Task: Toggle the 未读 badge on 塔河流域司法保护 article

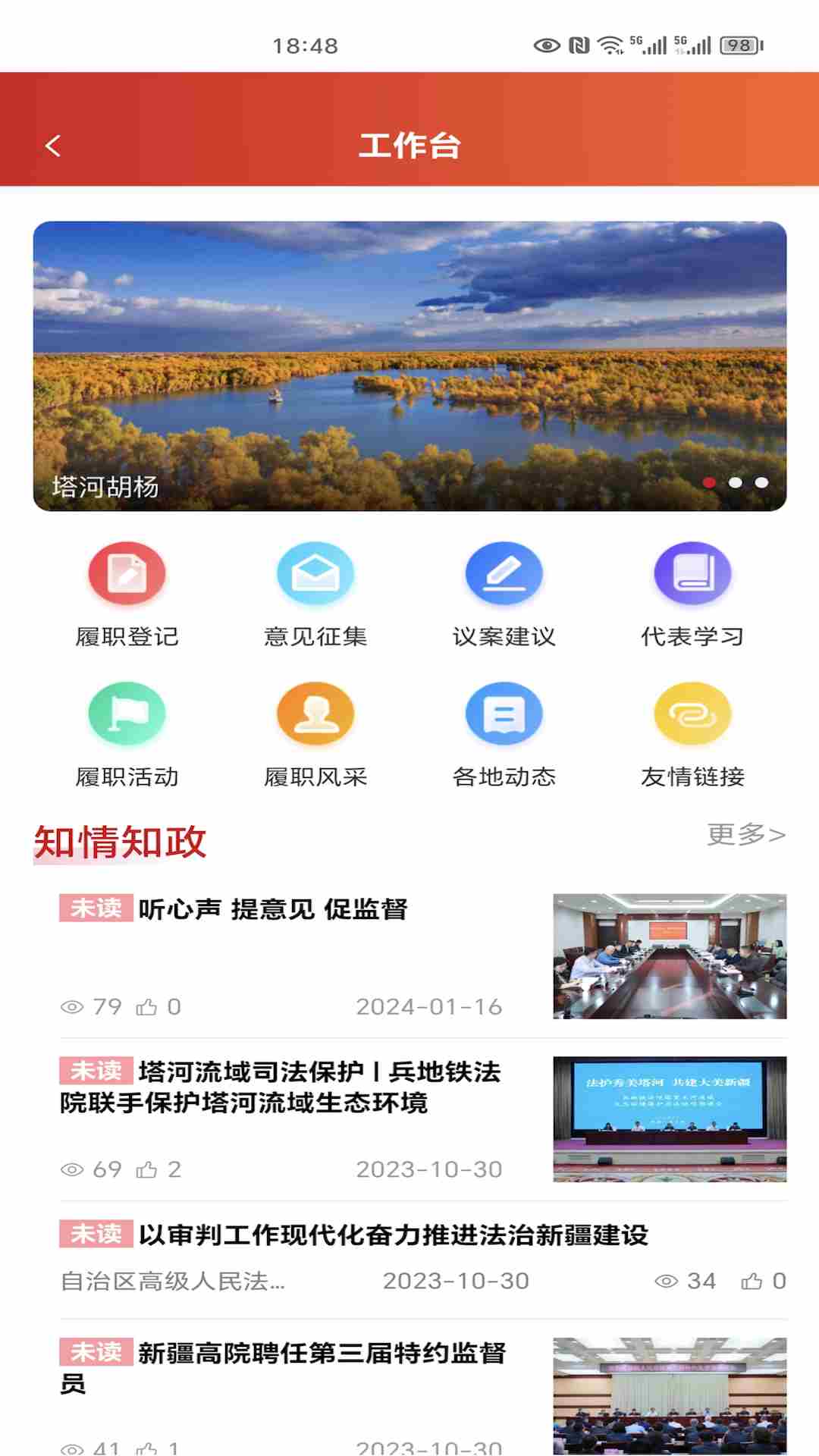Action: [x=97, y=1071]
